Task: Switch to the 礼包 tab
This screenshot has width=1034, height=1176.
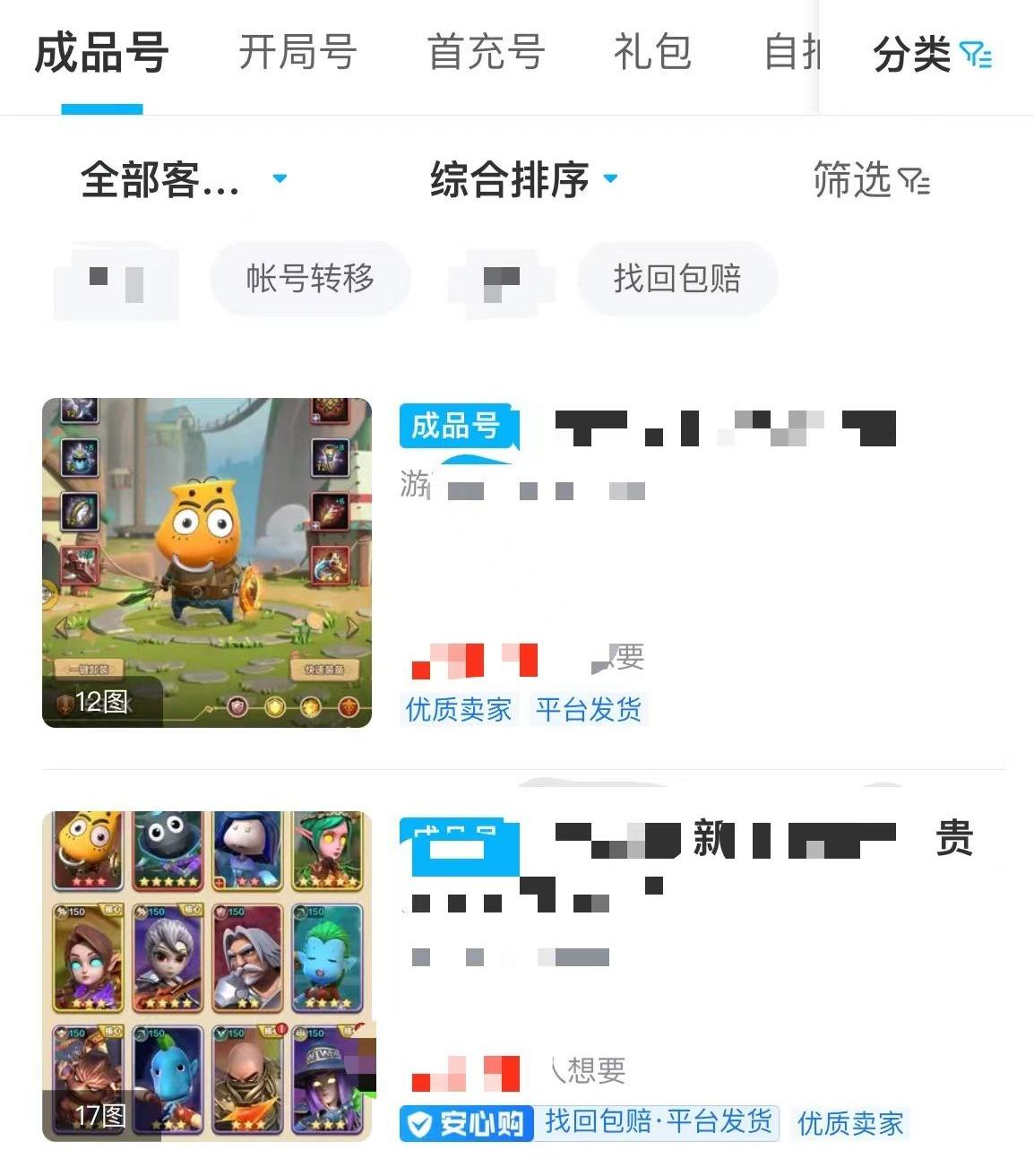Action: [652, 52]
